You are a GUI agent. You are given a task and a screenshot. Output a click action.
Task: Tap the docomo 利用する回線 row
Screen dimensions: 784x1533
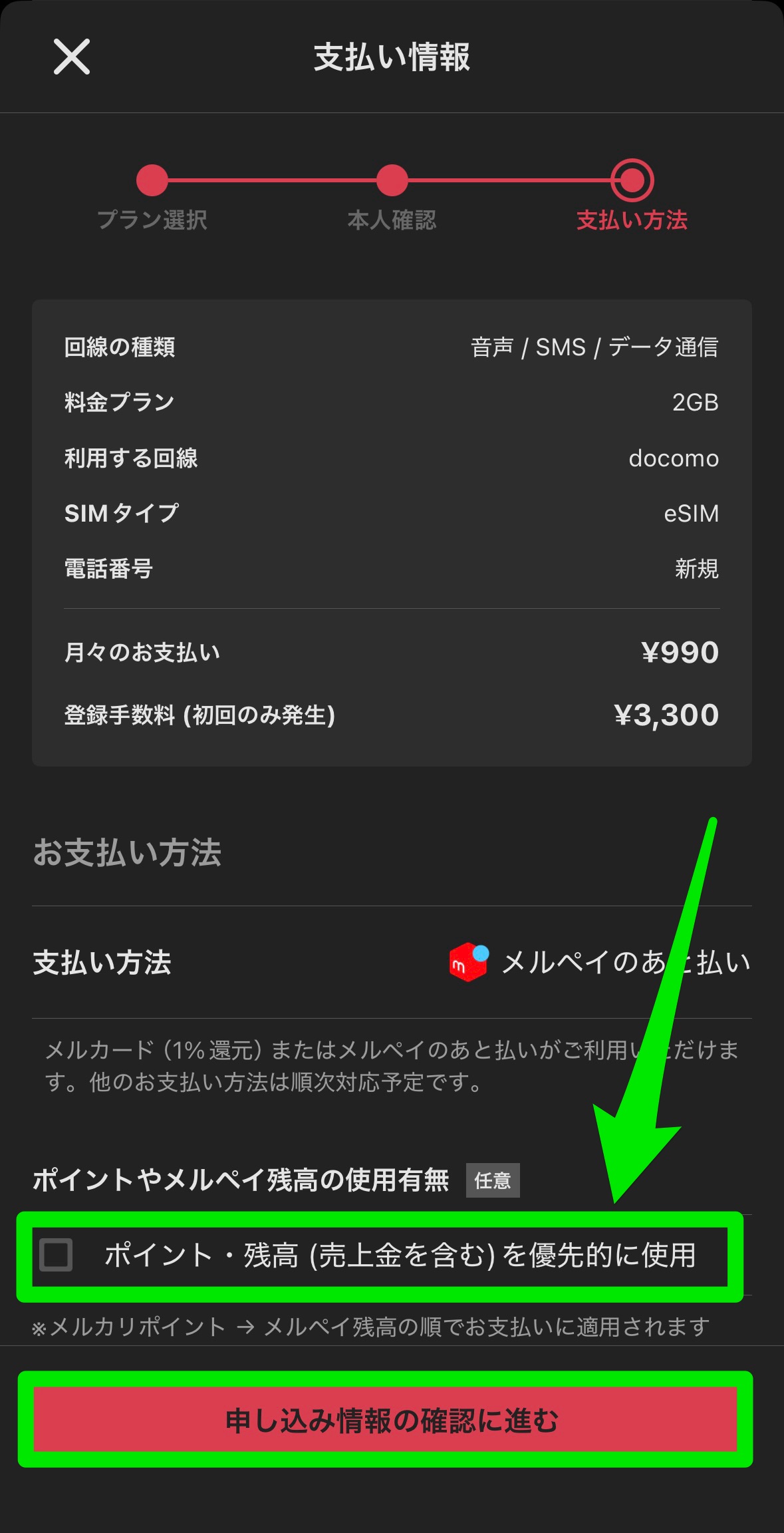pyautogui.click(x=392, y=458)
